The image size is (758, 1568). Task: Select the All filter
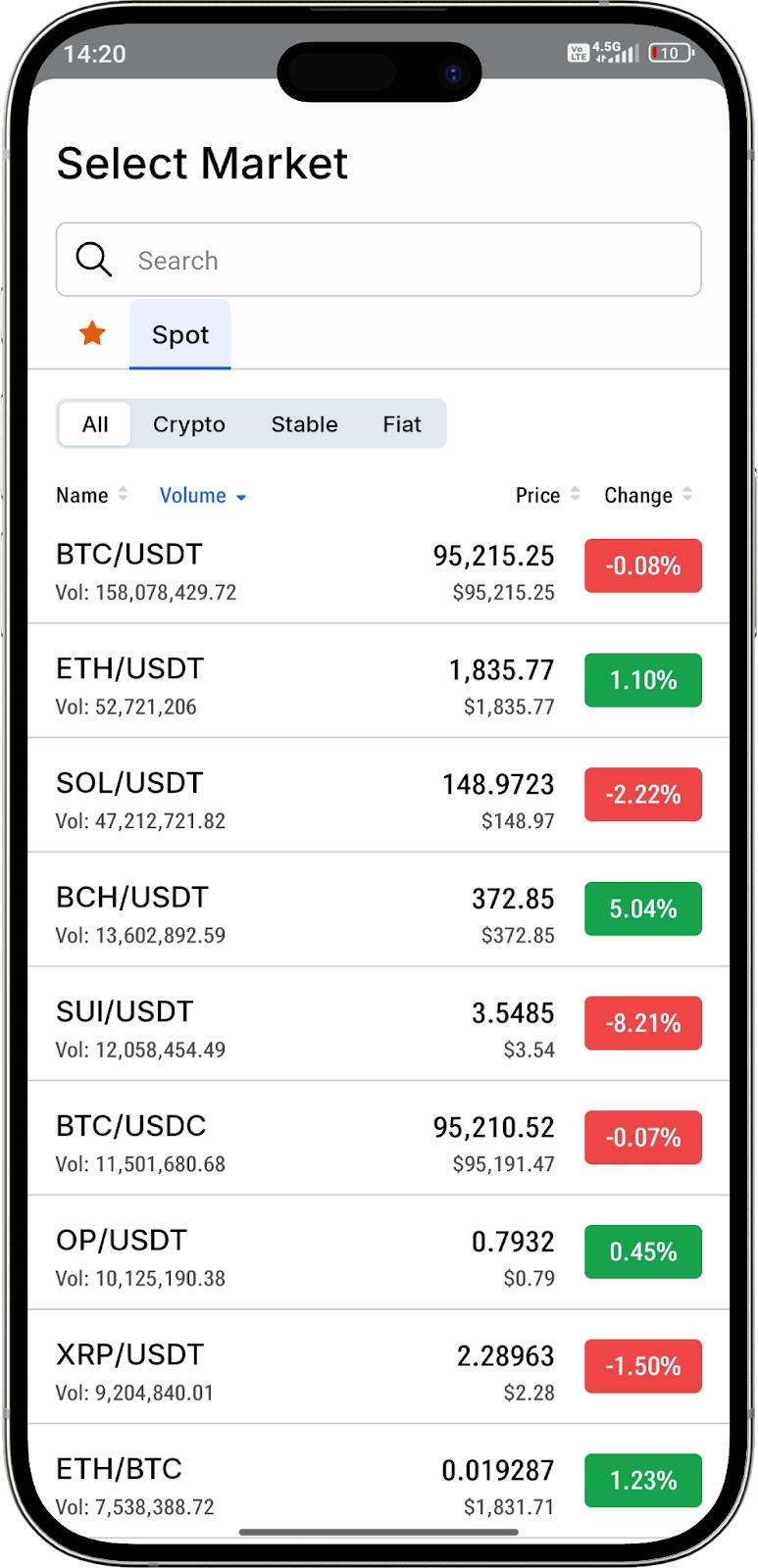tap(95, 424)
